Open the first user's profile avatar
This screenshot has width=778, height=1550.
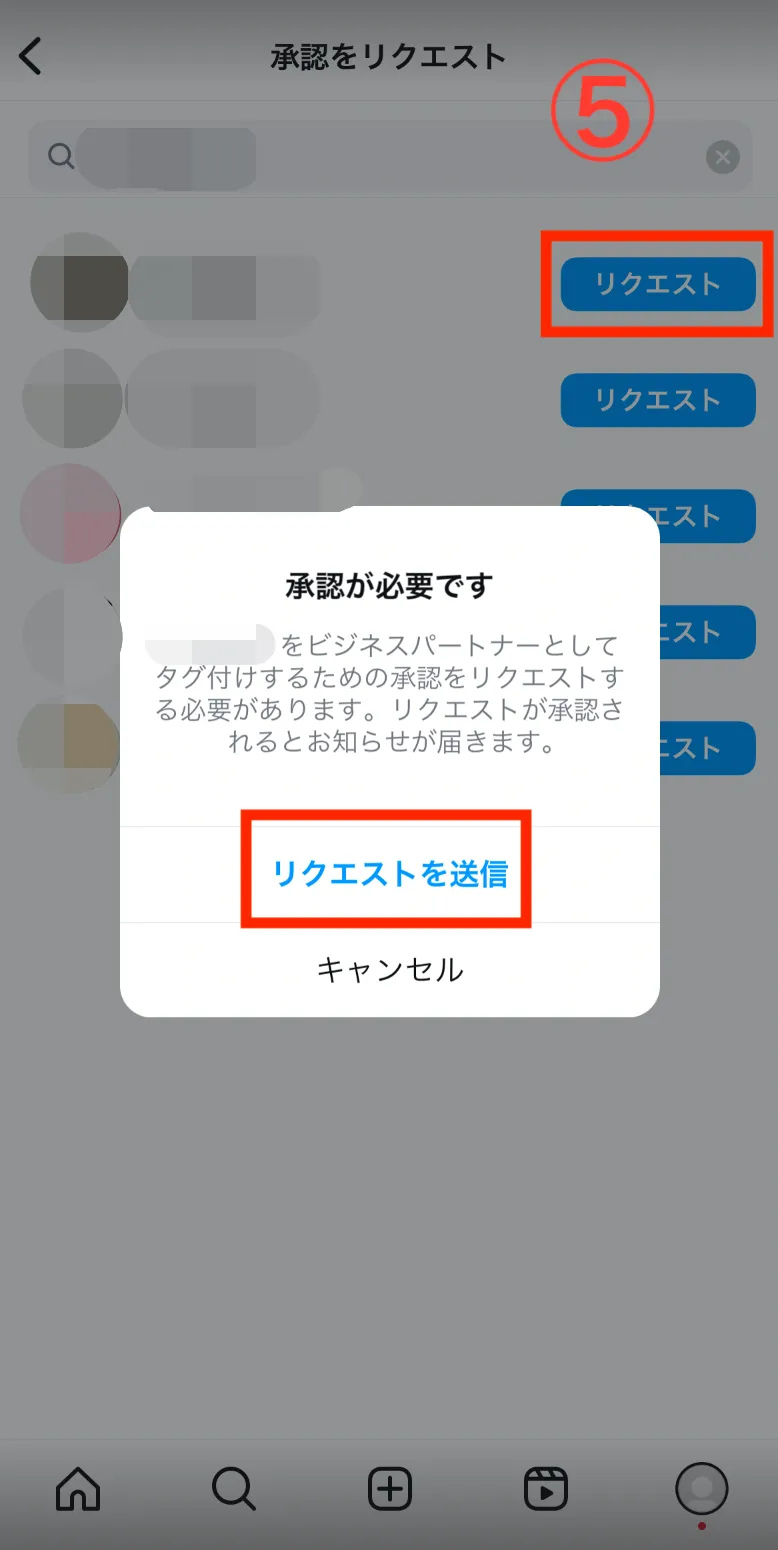coord(79,283)
